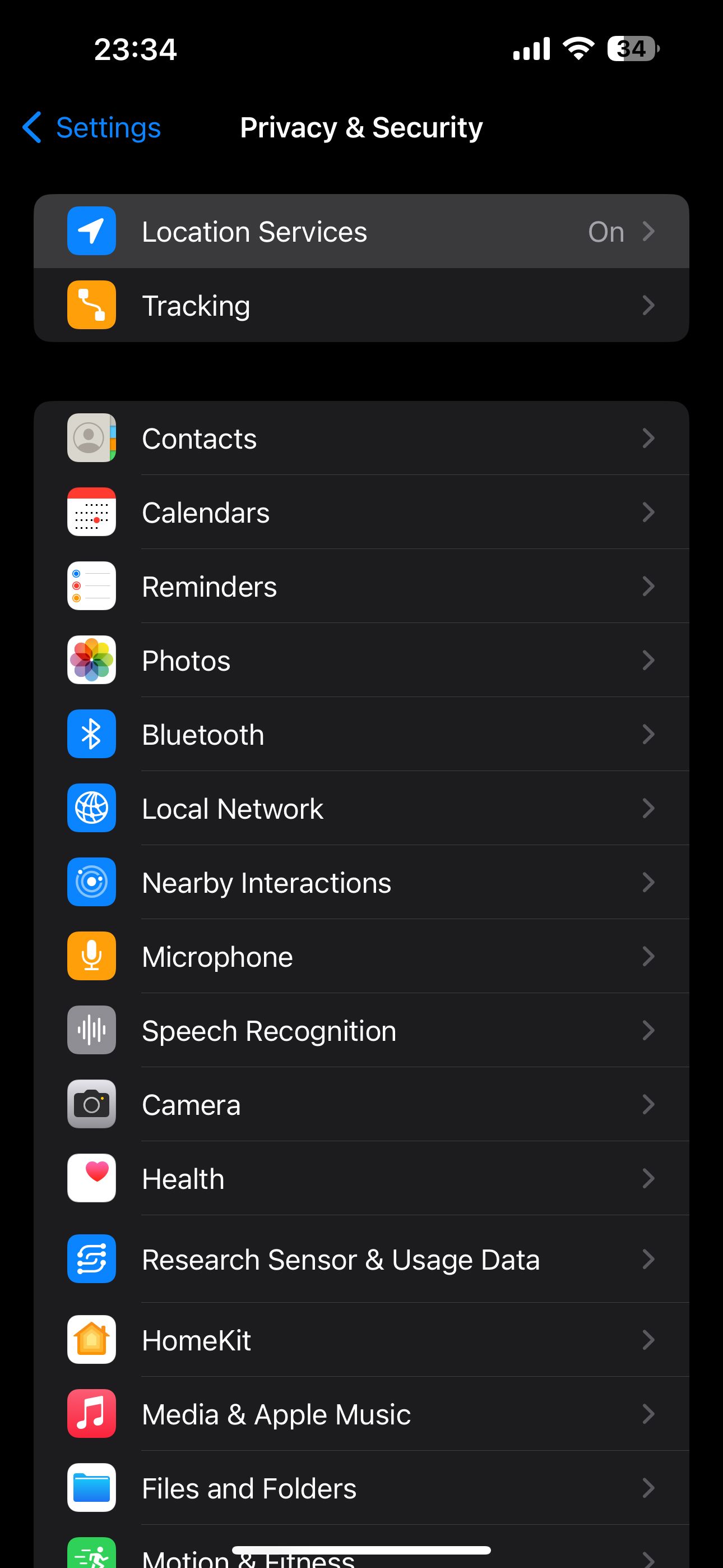Click the orange Tracking icon
Image resolution: width=723 pixels, height=1568 pixels.
(x=91, y=305)
